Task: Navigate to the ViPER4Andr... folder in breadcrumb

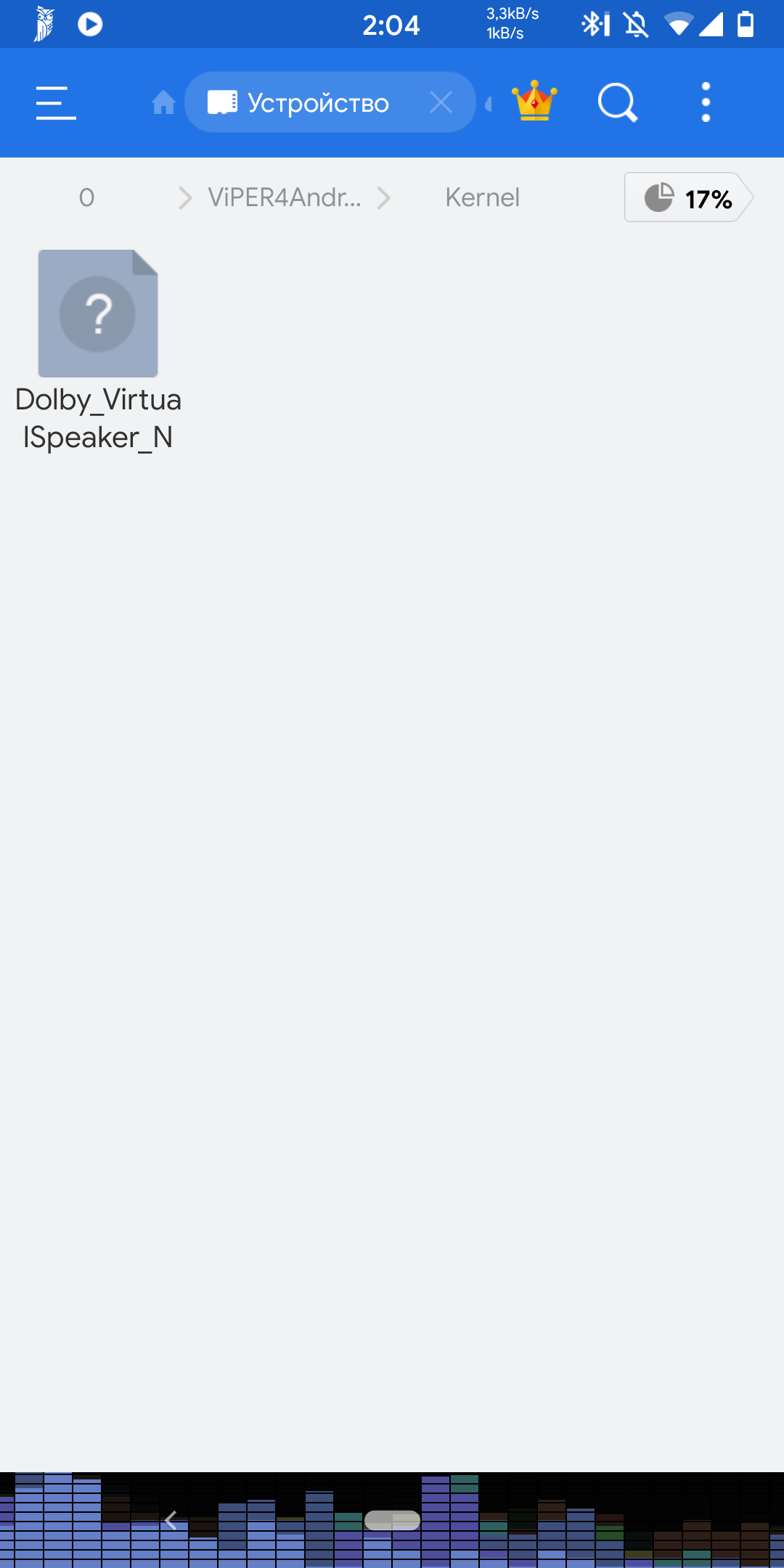Action: 285,197
